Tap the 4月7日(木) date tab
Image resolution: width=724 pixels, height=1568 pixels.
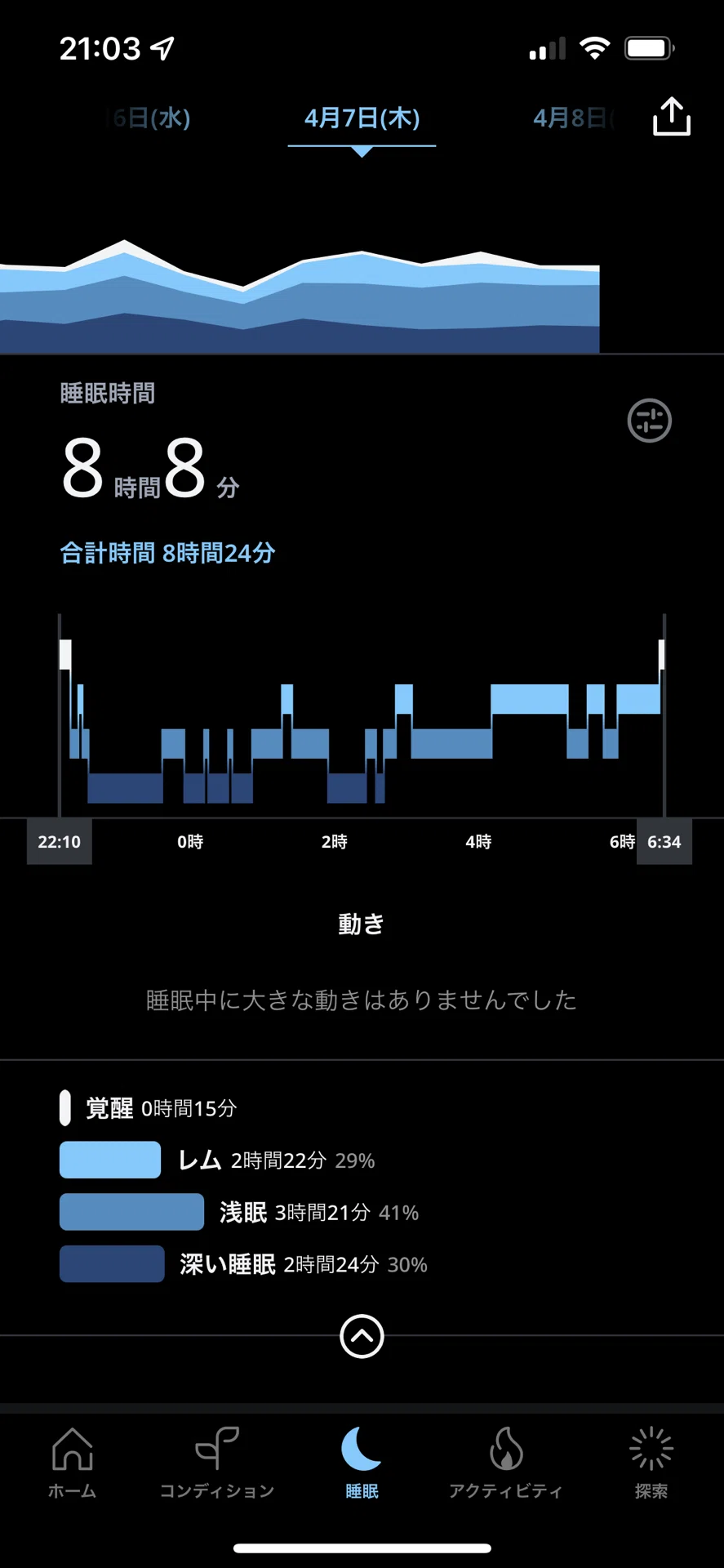362,118
